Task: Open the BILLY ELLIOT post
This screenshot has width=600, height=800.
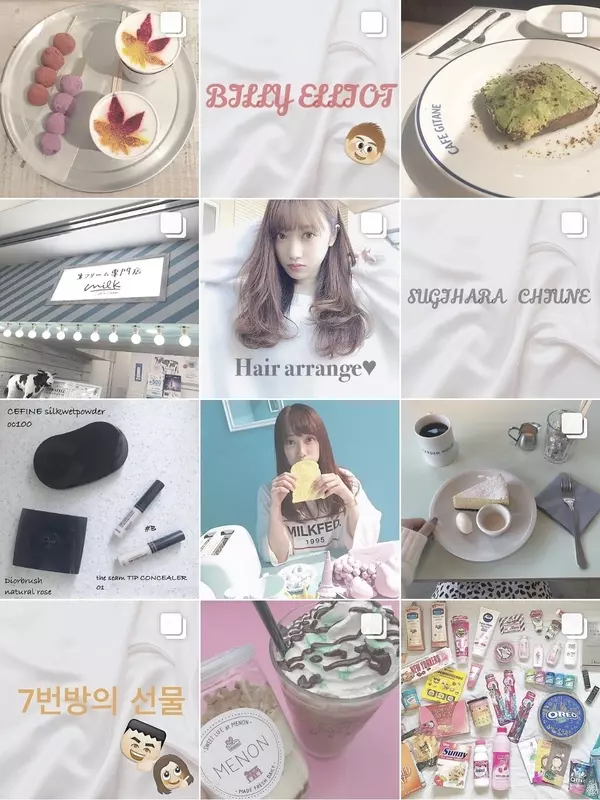Action: click(x=300, y=98)
